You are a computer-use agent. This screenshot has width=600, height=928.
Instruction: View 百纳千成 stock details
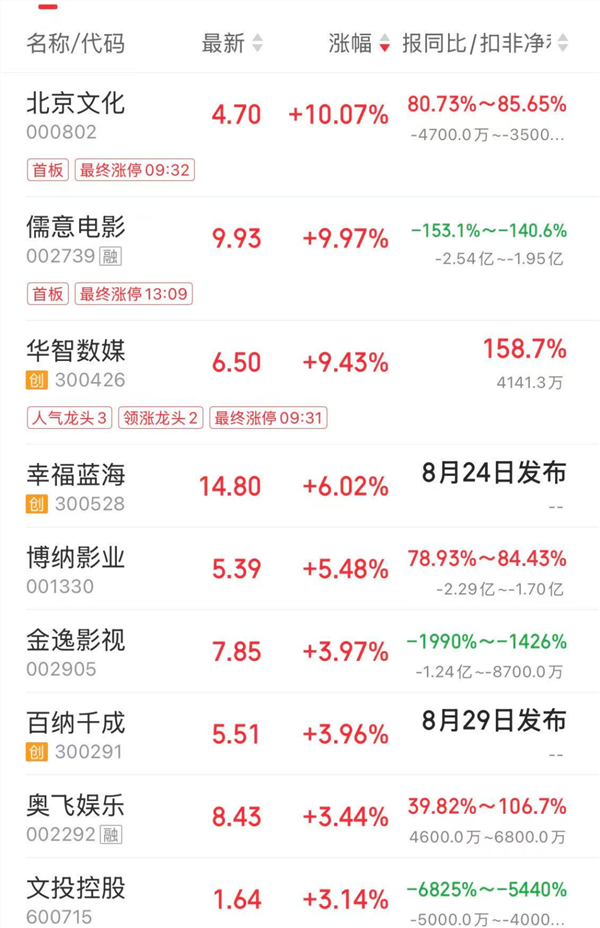pos(300,733)
